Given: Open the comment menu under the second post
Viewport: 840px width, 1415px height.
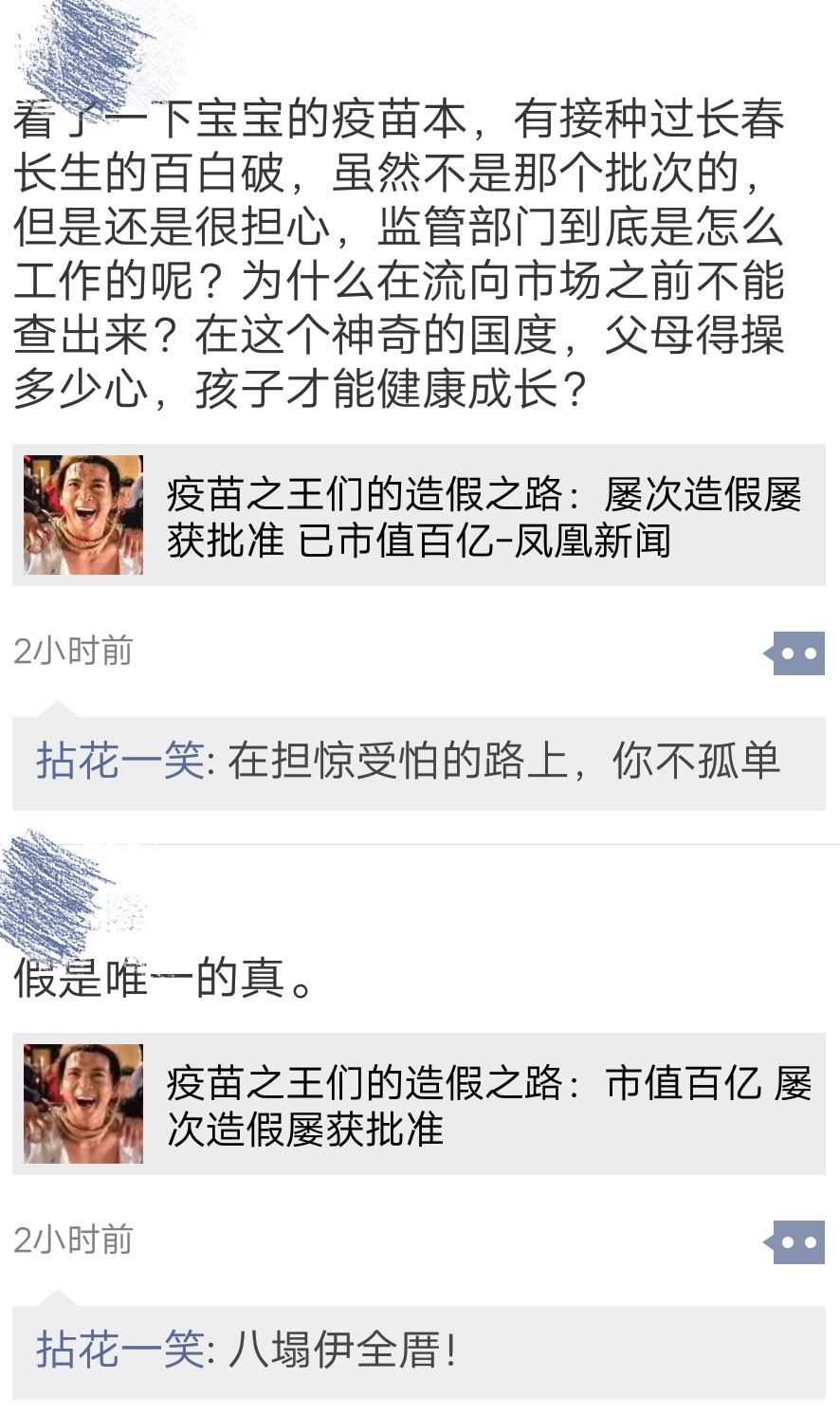Looking at the screenshot, I should (794, 1241).
